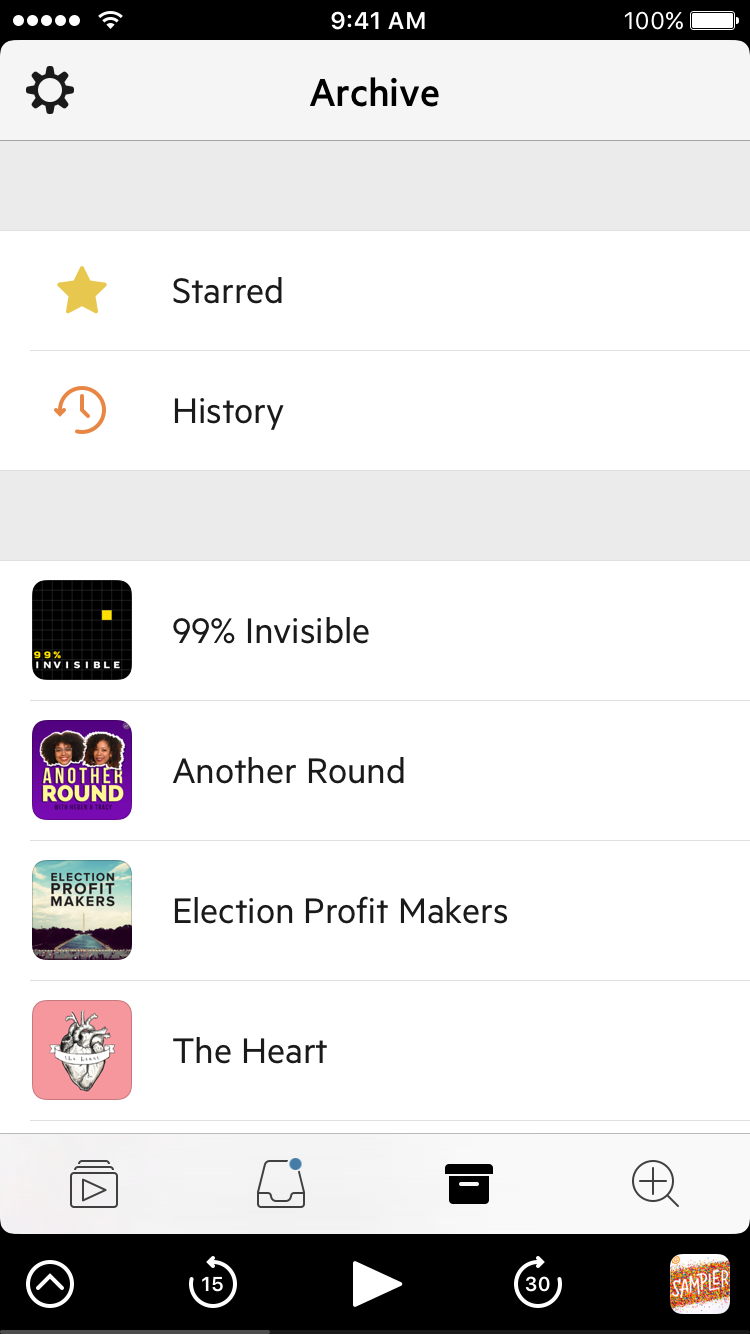Tap the Sampler episode artwork

click(x=700, y=1283)
